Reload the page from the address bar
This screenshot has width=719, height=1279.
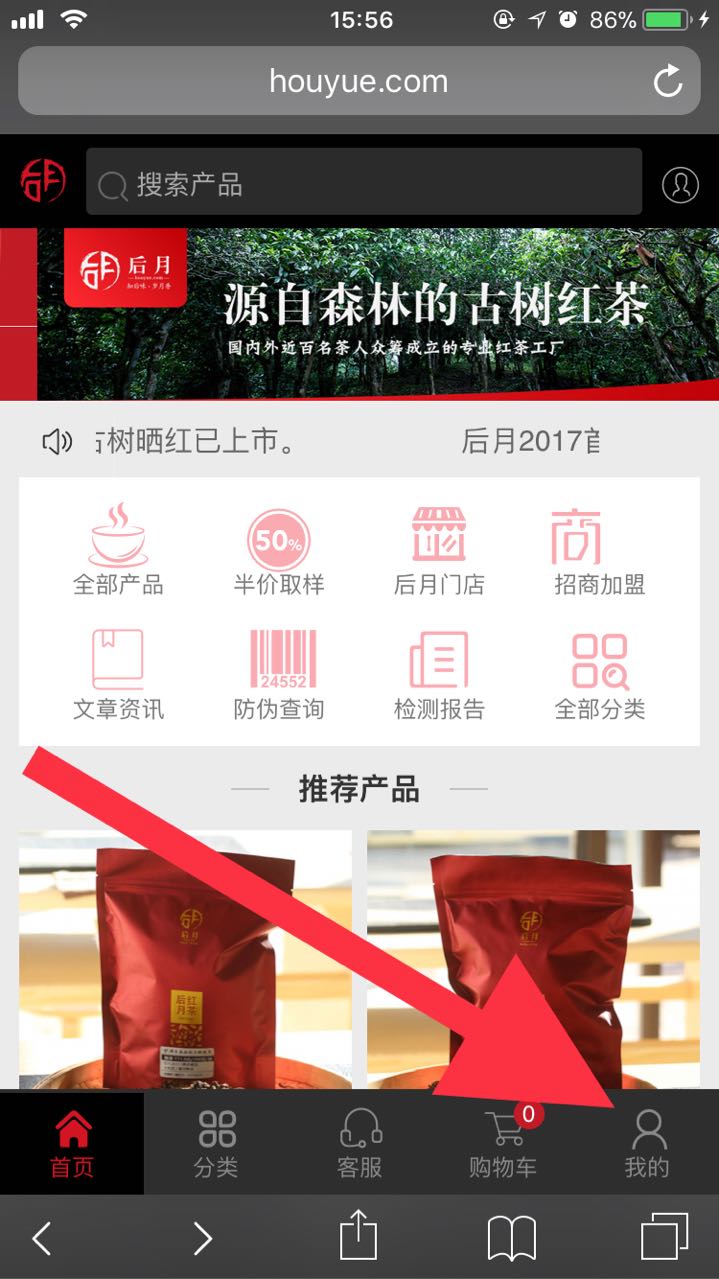(x=668, y=82)
